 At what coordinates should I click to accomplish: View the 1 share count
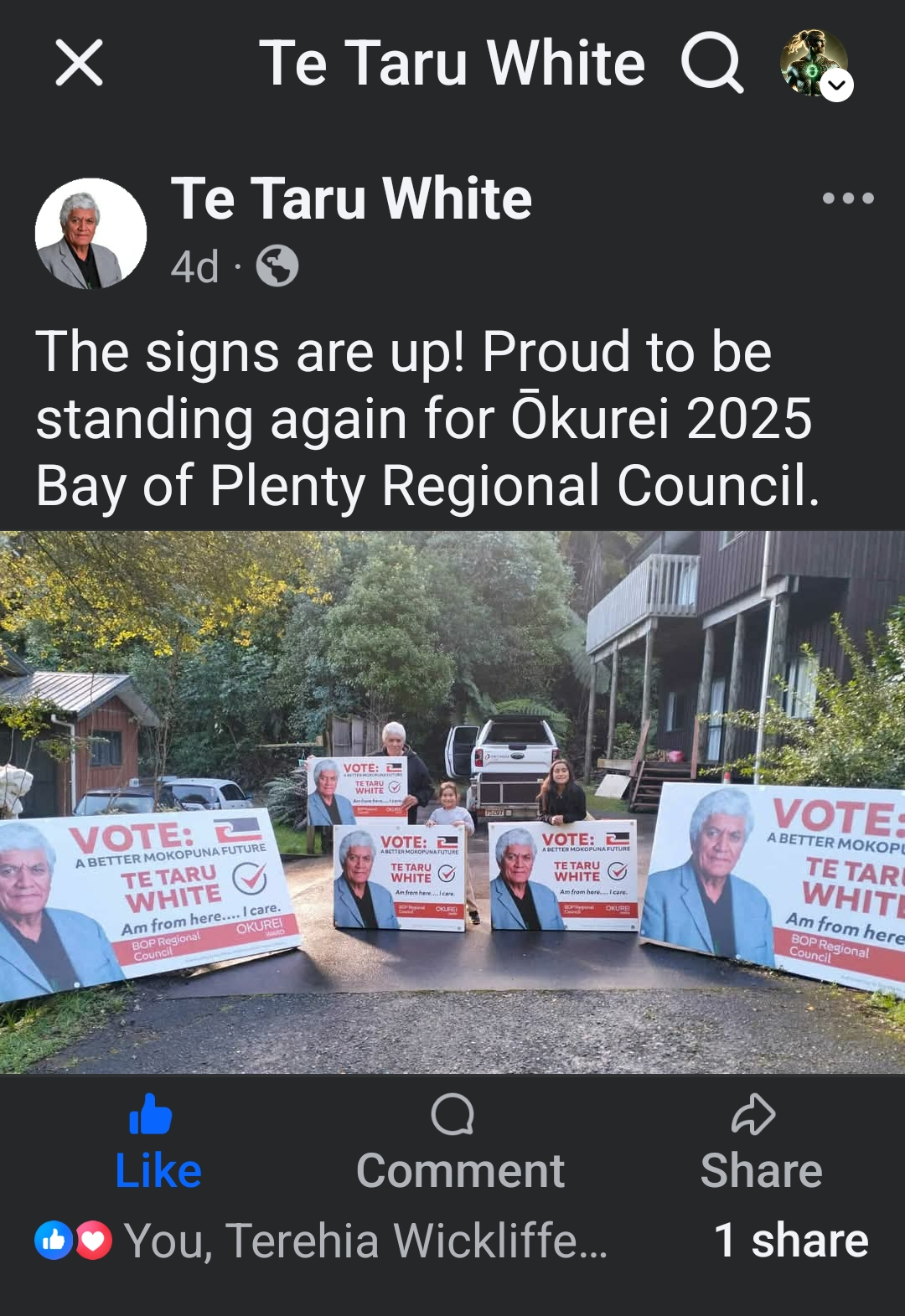tap(790, 1241)
